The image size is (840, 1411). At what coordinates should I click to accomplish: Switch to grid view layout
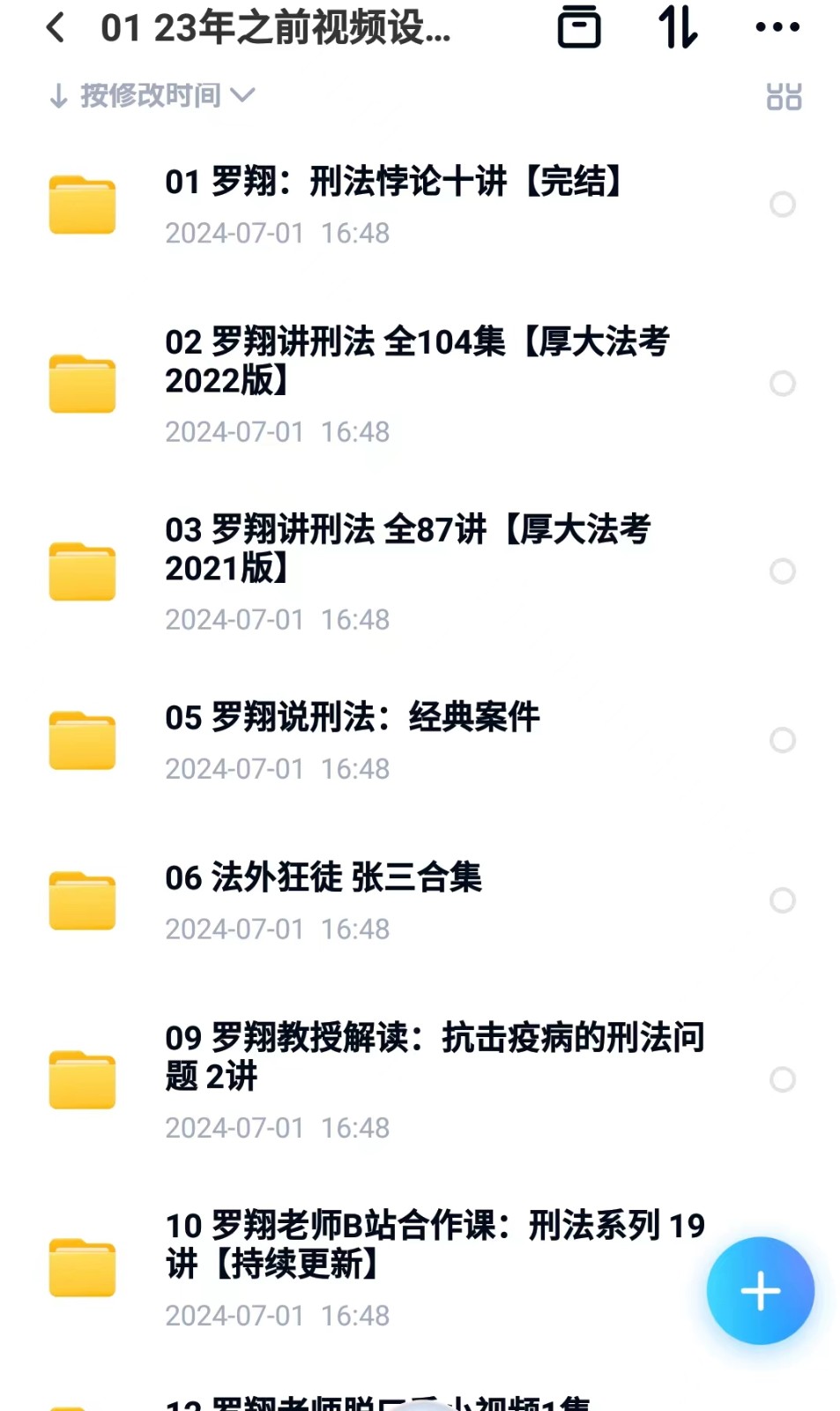click(784, 96)
